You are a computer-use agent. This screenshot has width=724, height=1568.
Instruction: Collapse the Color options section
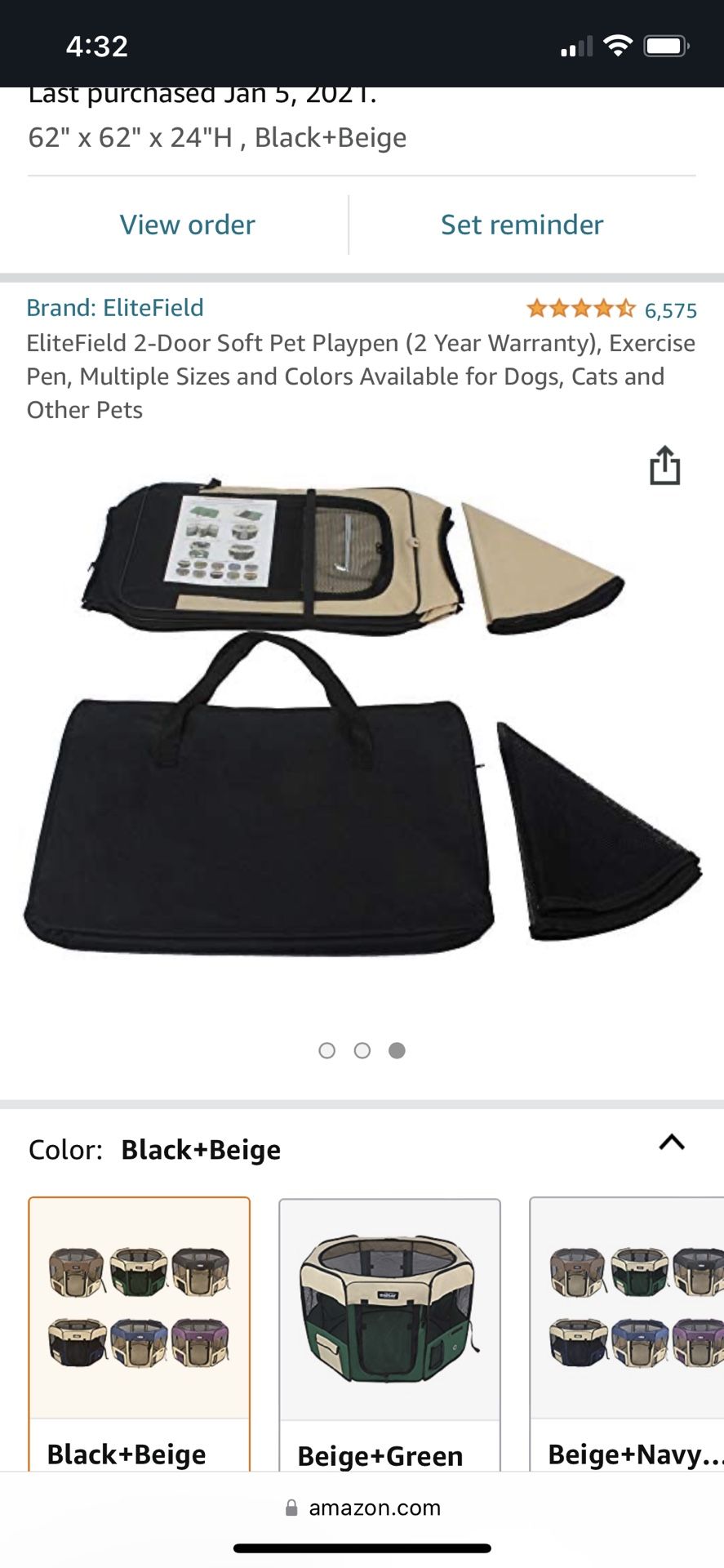pyautogui.click(x=671, y=1143)
